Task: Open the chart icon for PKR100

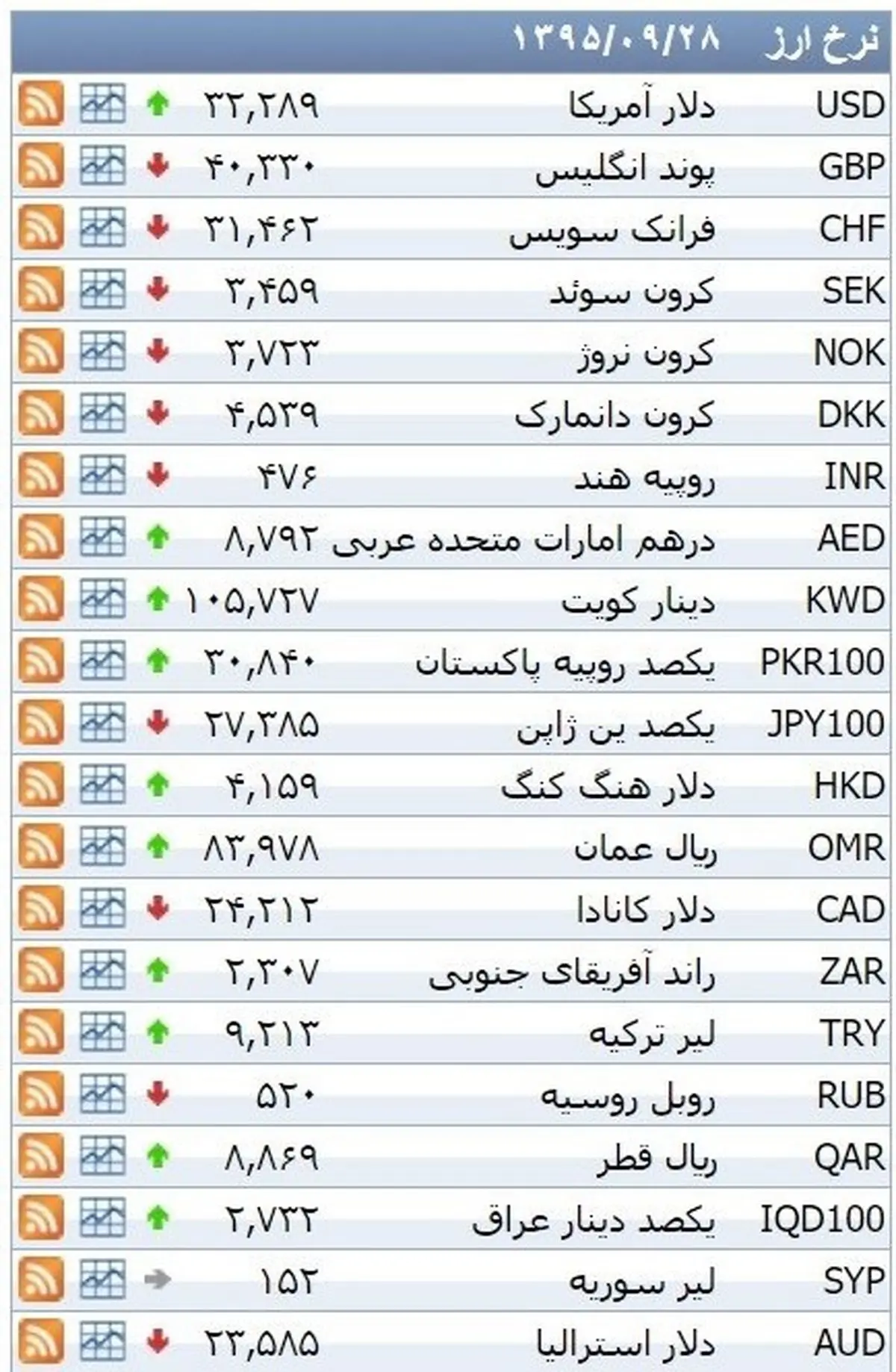Action: (102, 661)
